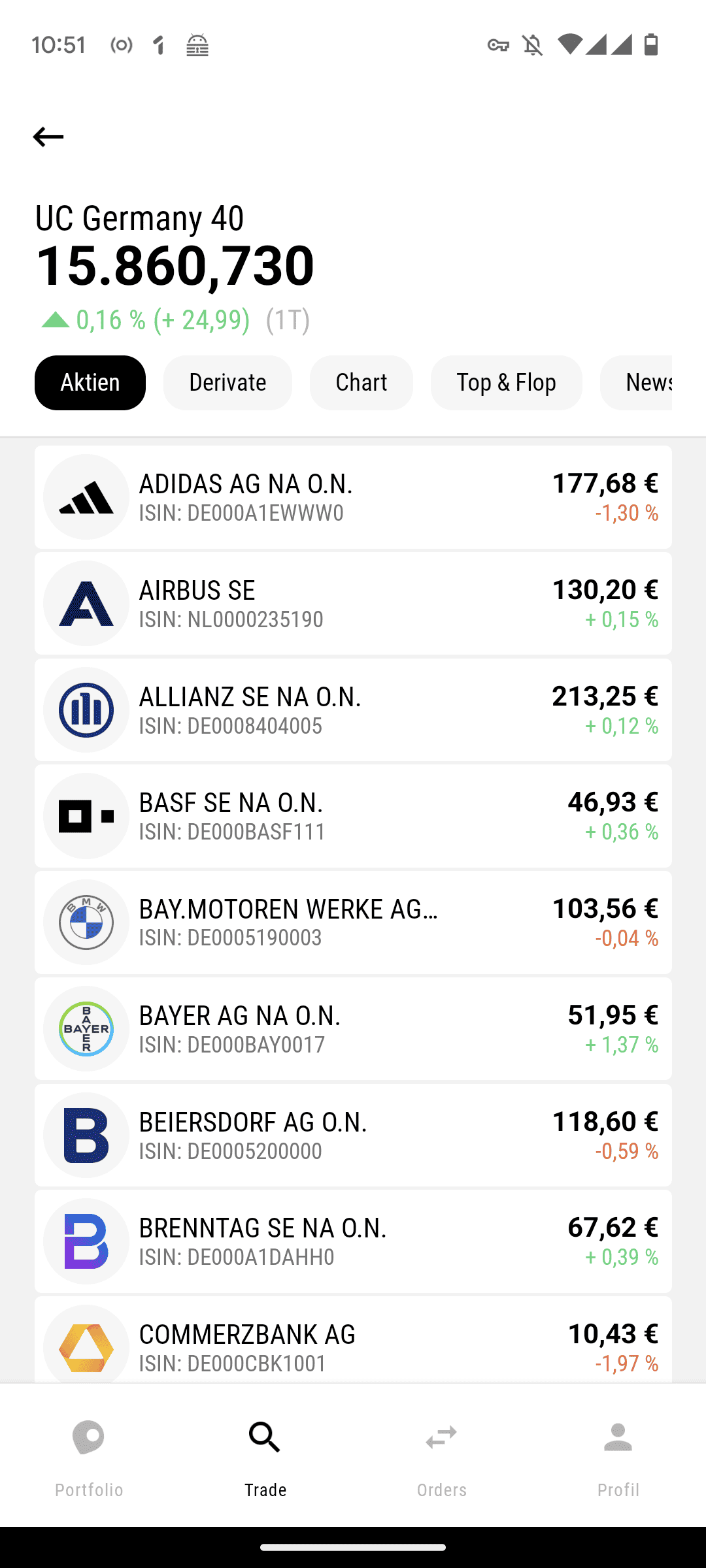Open ALLIANZ SE NA O.N. row
Screen dimensions: 706x1568
pyautogui.click(x=353, y=710)
